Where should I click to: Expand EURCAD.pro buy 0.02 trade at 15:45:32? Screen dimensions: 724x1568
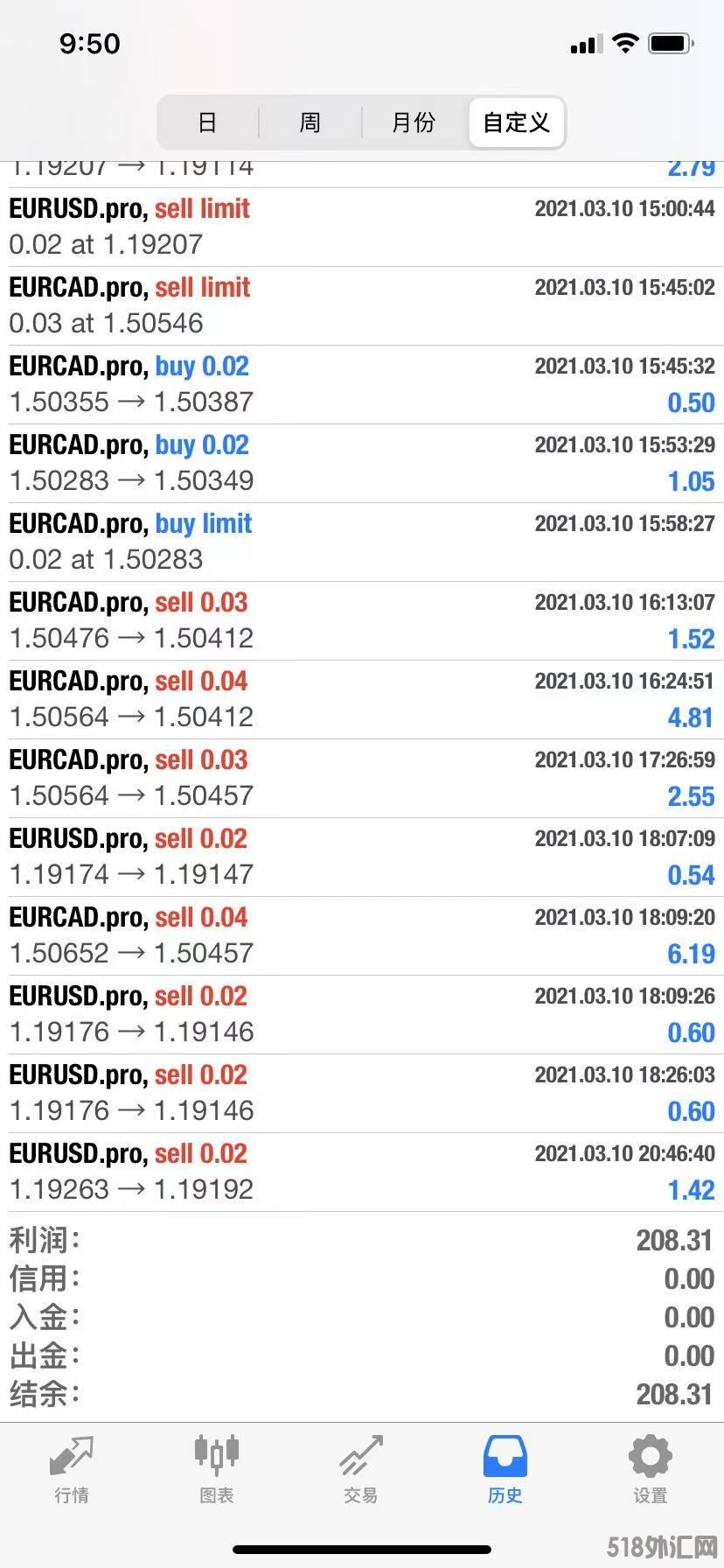[x=362, y=384]
